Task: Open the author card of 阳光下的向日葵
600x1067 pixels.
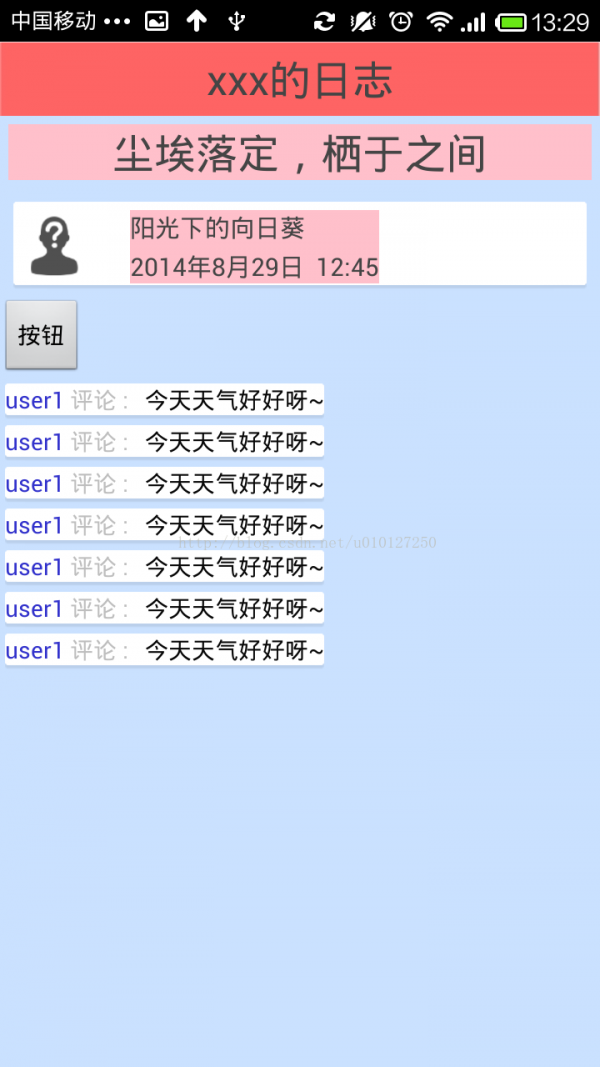Action: (300, 244)
